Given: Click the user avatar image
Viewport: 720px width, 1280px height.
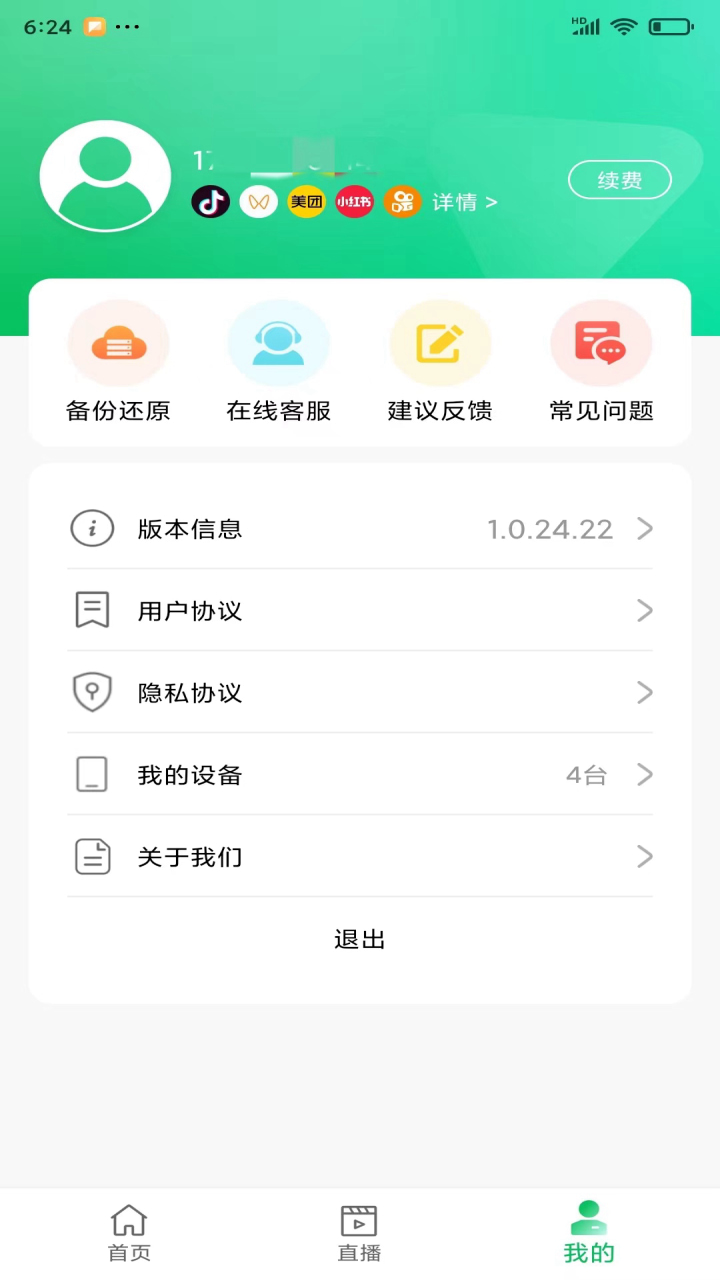Looking at the screenshot, I should [104, 175].
